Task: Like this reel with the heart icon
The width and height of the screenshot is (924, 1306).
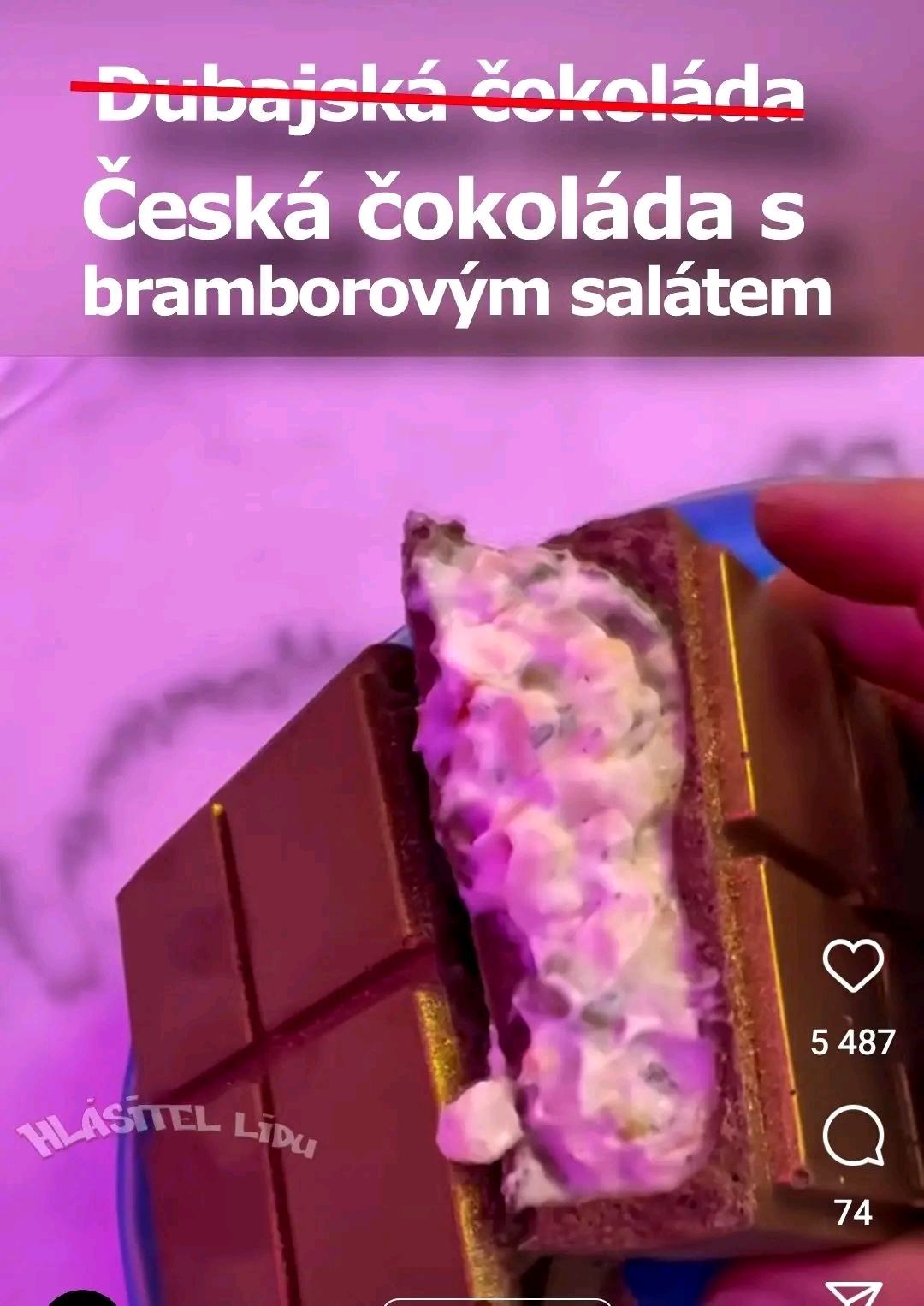Action: pyautogui.click(x=853, y=966)
